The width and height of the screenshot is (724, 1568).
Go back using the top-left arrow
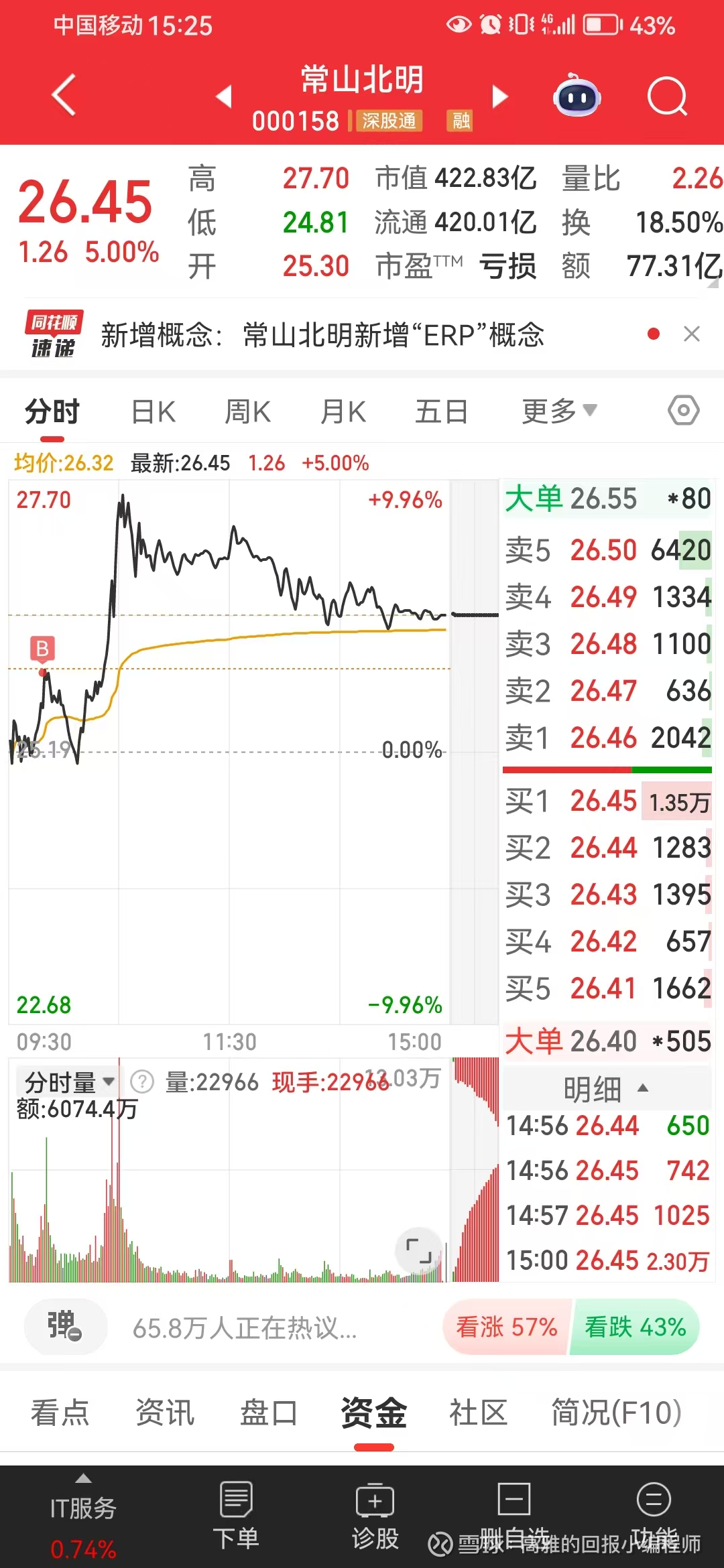tap(64, 94)
